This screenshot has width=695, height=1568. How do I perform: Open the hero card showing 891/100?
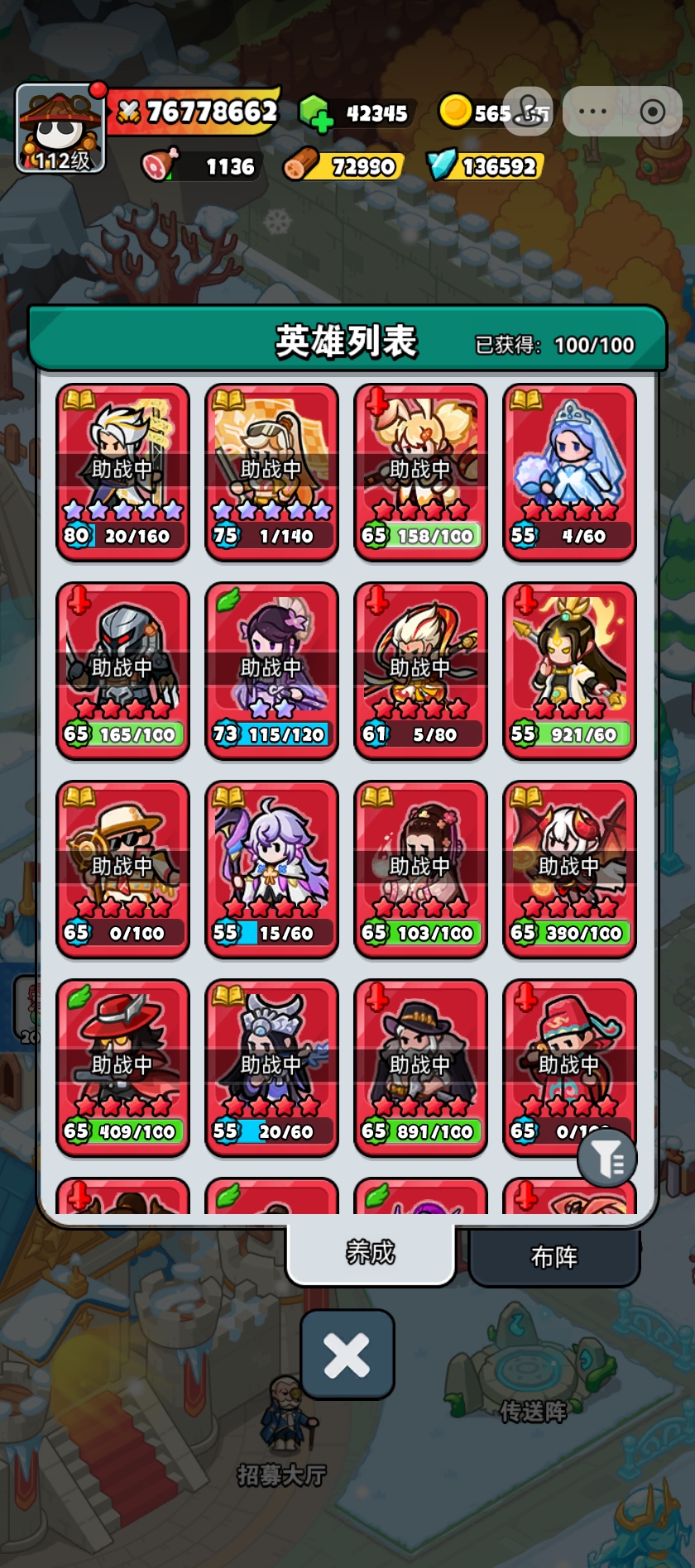[420, 1068]
